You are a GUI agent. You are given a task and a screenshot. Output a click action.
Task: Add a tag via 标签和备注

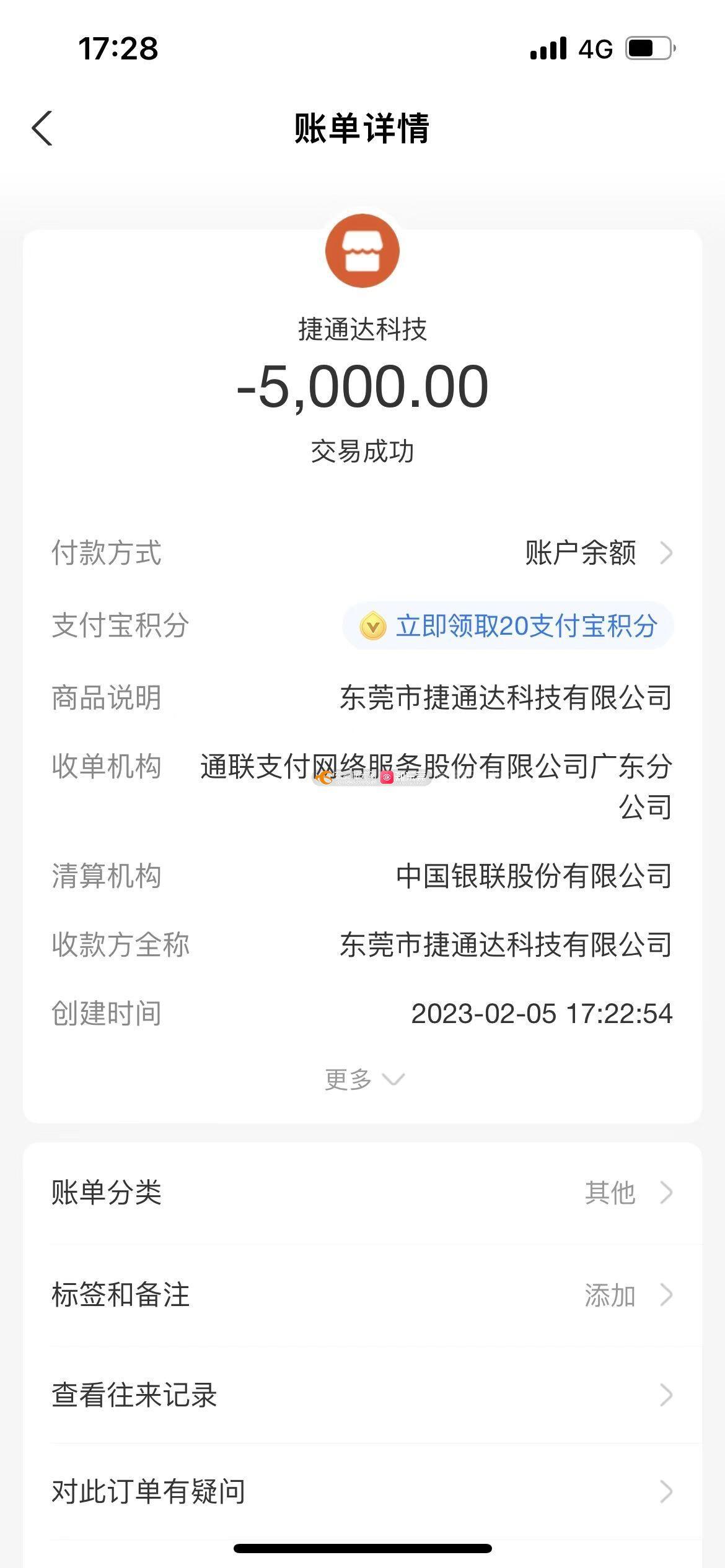(x=362, y=1294)
